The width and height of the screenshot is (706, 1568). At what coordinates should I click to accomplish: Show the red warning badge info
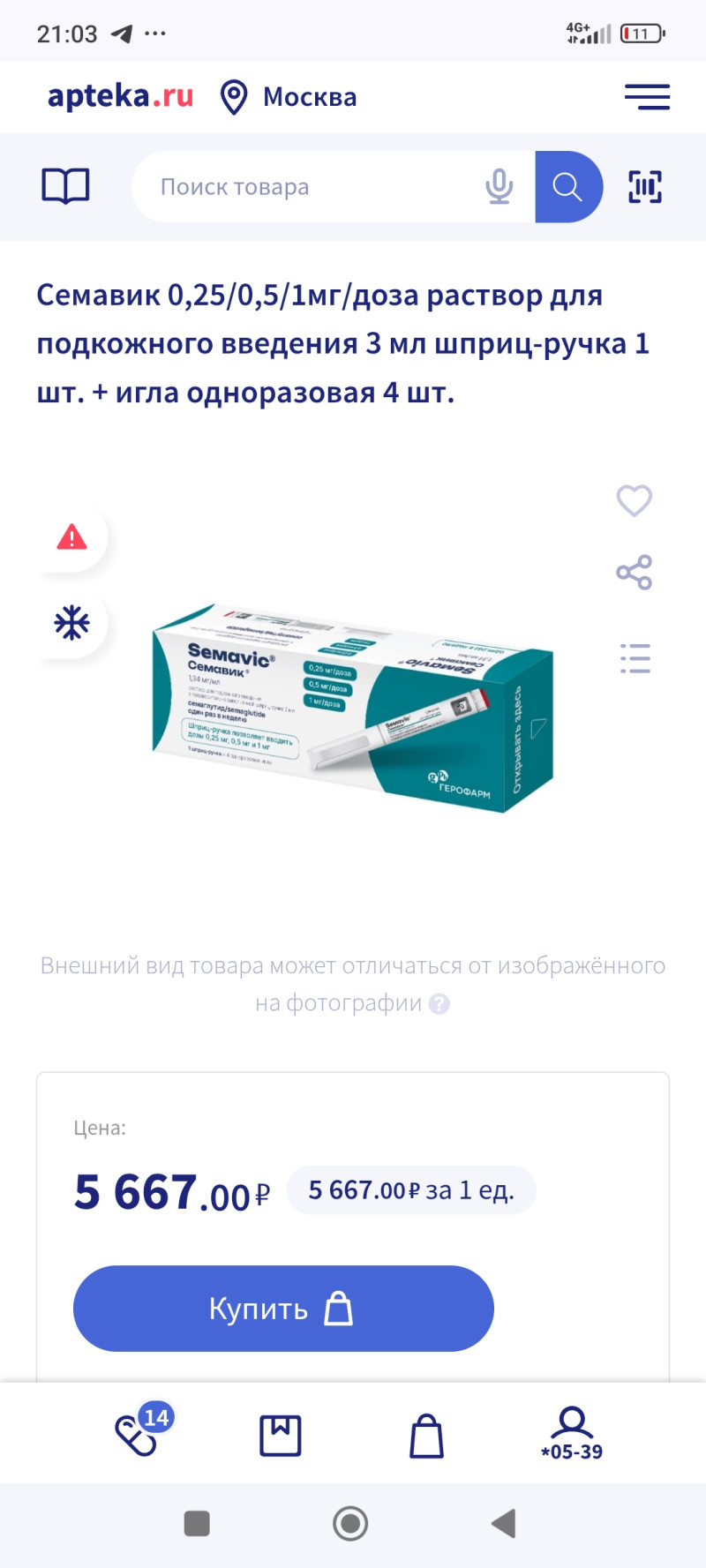click(72, 536)
